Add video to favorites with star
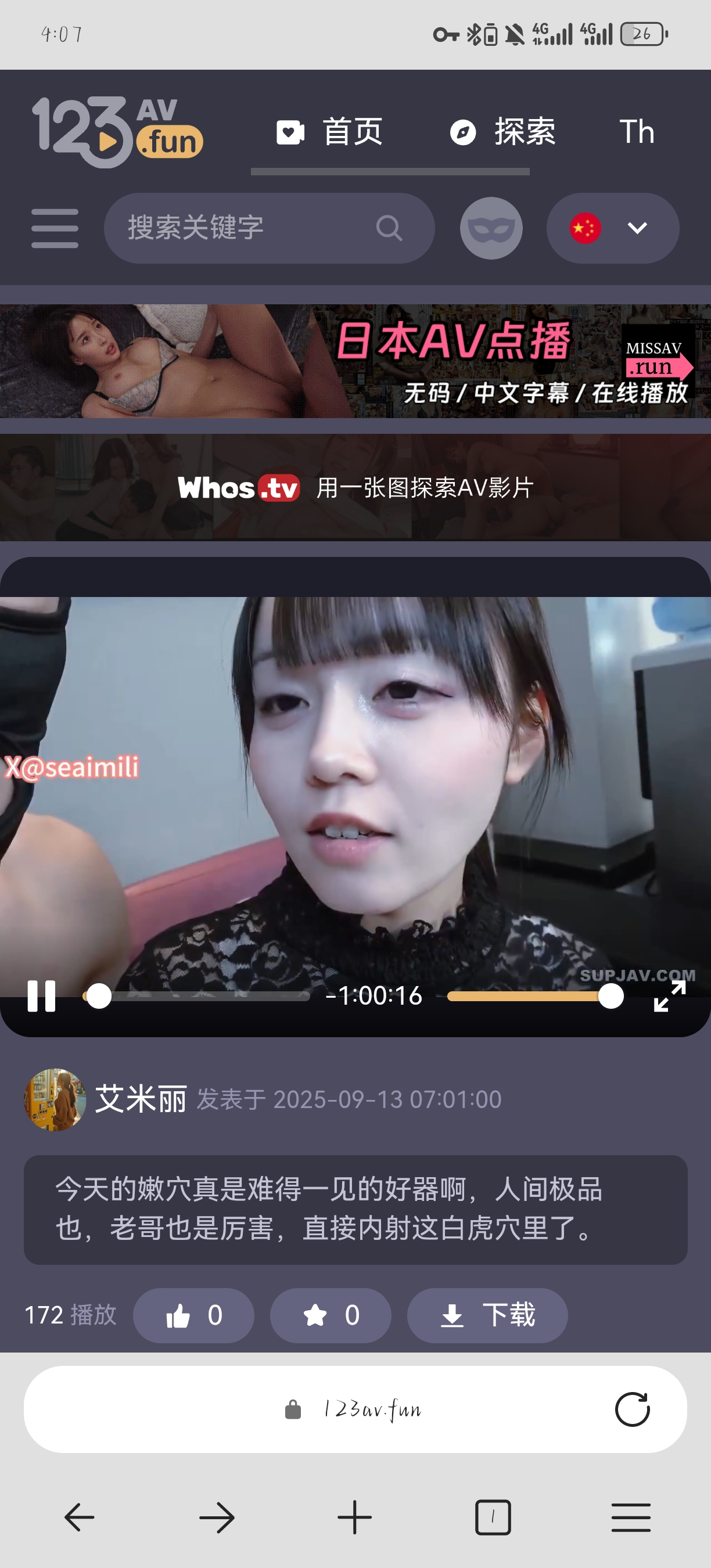Image resolution: width=711 pixels, height=1568 pixels. pos(331,1315)
